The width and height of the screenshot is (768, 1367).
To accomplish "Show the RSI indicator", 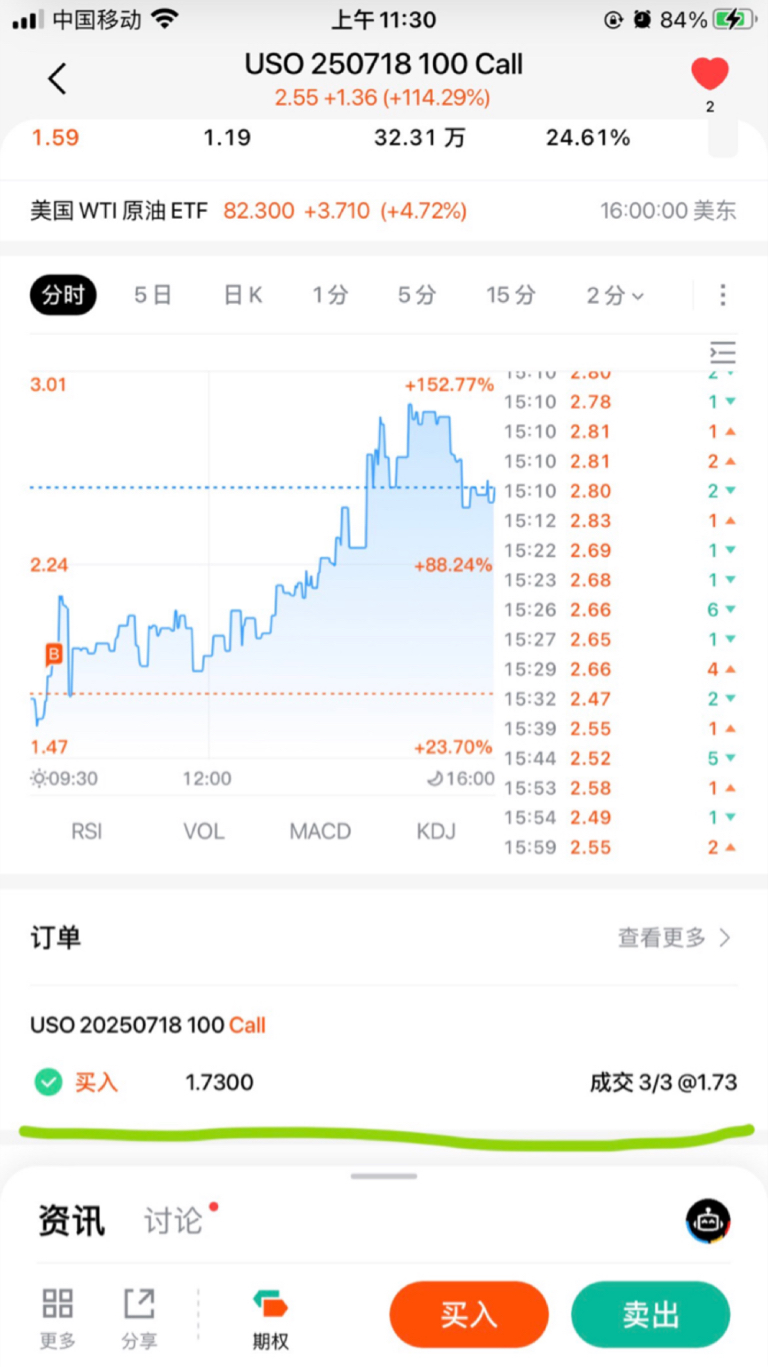I will point(87,831).
